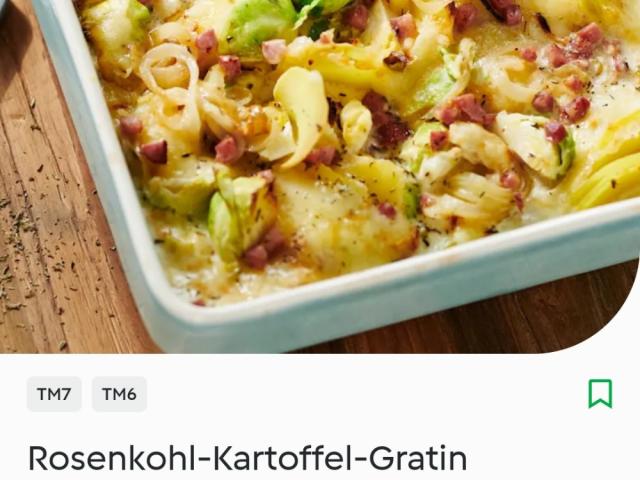This screenshot has width=640, height=480.
Task: Tap the TM7 chip
Action: 54,394
